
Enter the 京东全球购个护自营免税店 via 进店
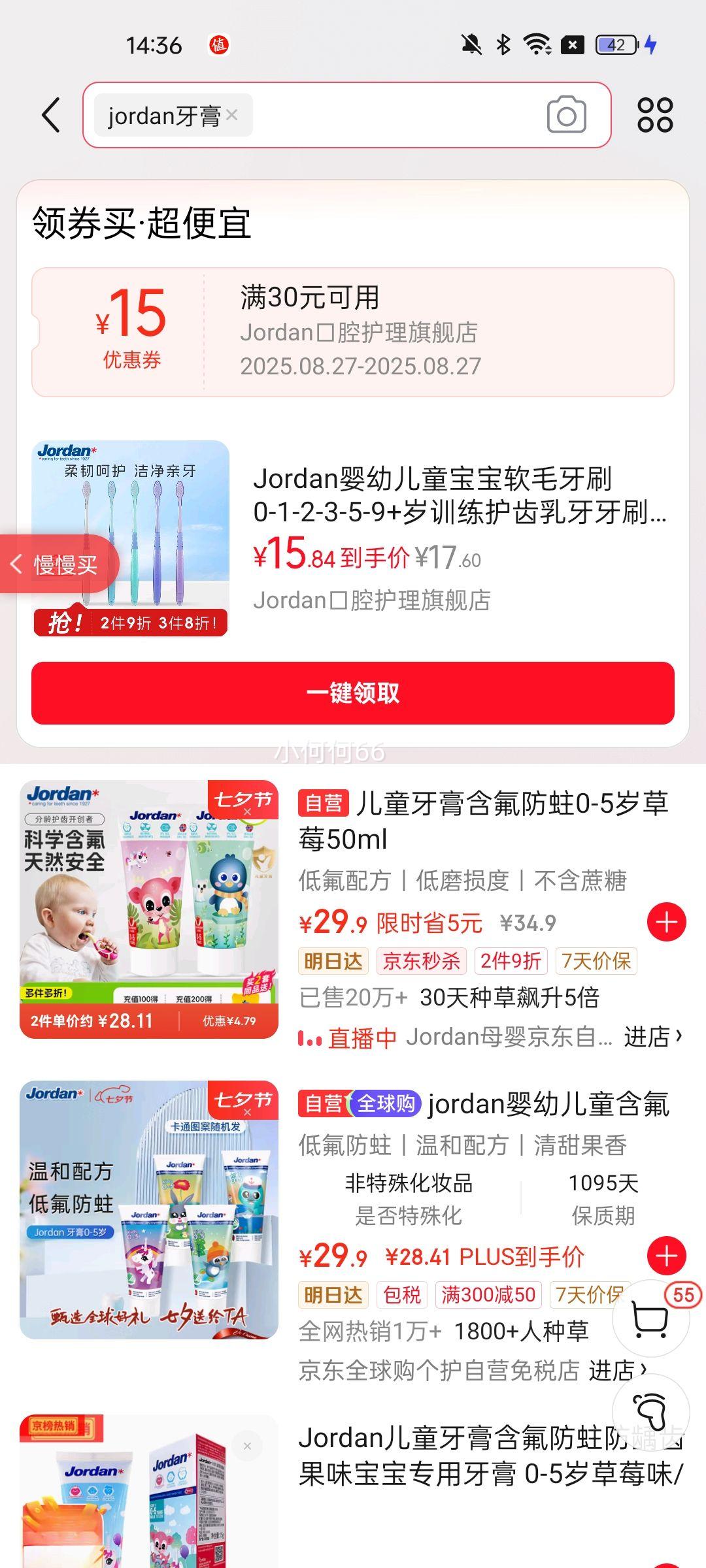(x=617, y=1370)
